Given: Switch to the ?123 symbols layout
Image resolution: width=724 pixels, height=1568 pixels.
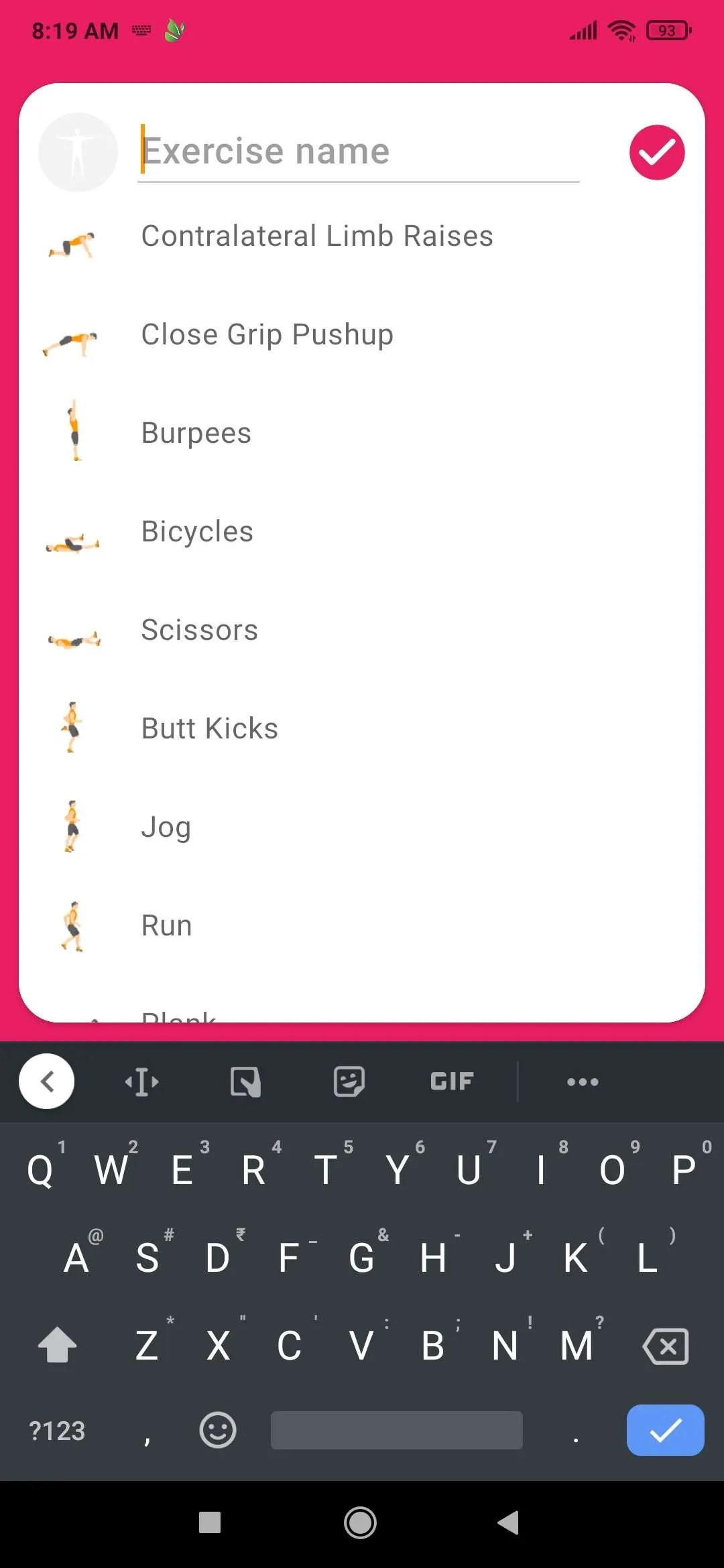Looking at the screenshot, I should 58,1430.
